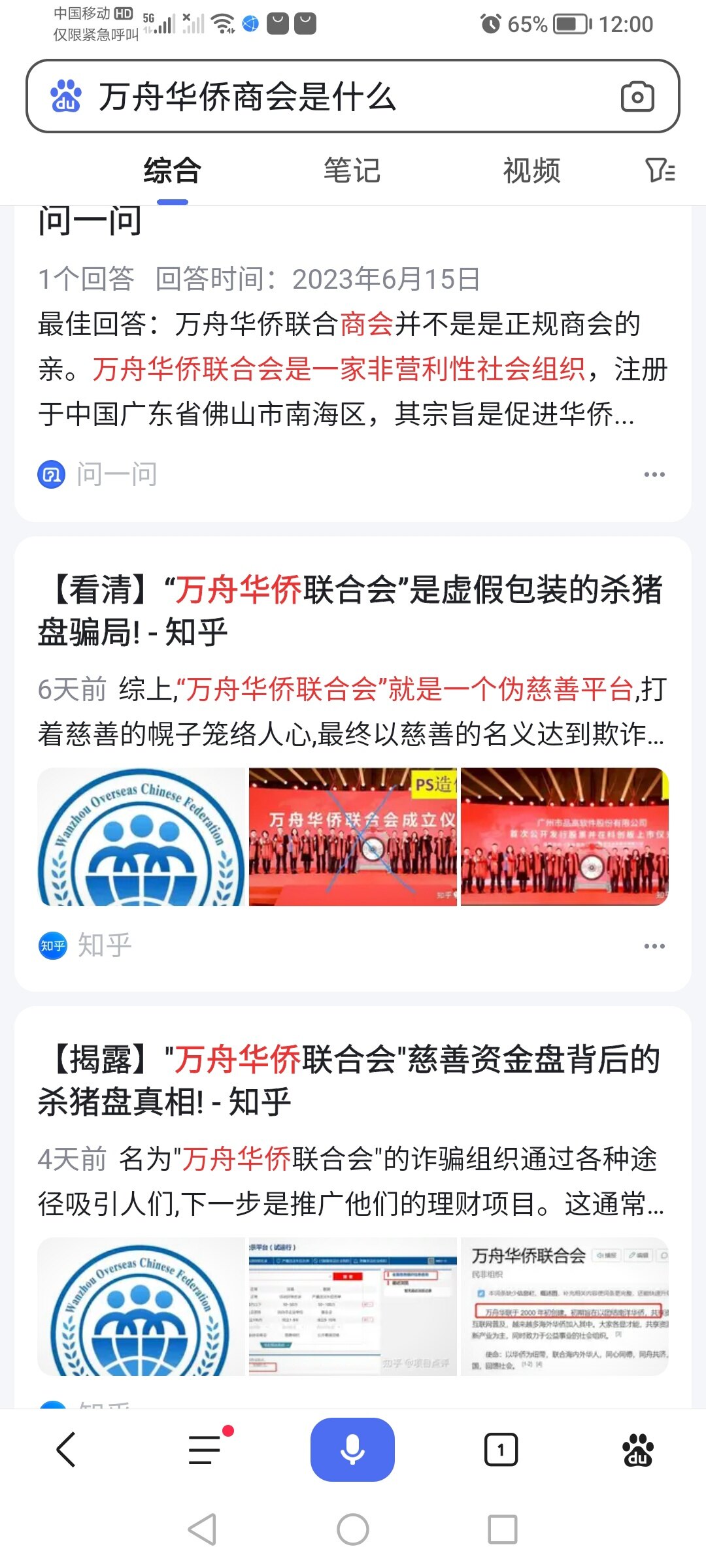Go back with the bottom bar arrow
Image resolution: width=706 pixels, height=1568 pixels.
tap(67, 1449)
